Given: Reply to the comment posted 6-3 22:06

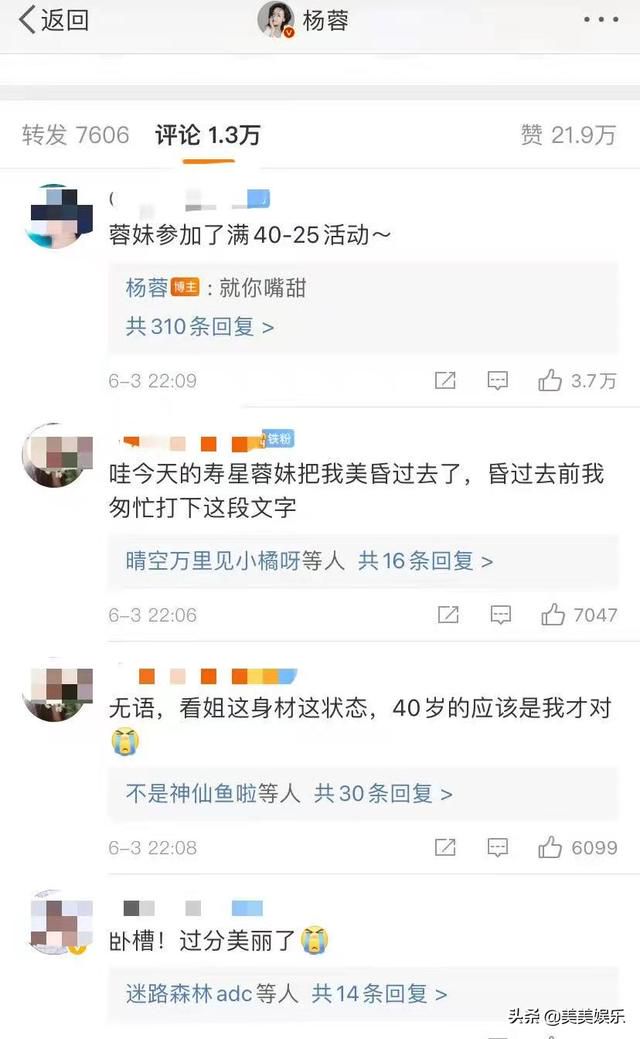Looking at the screenshot, I should pos(501,615).
